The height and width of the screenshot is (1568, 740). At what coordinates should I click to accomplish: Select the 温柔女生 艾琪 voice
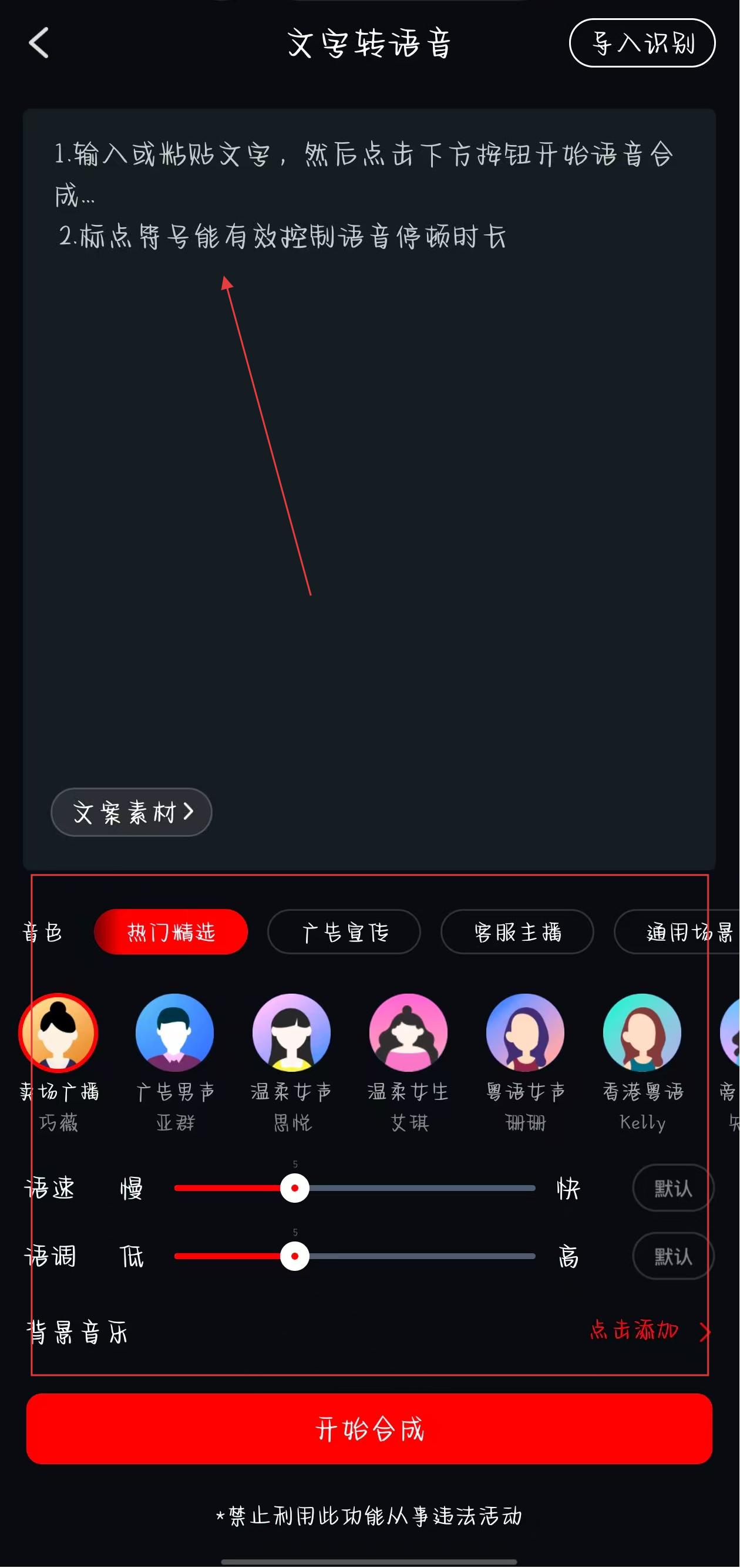408,1032
